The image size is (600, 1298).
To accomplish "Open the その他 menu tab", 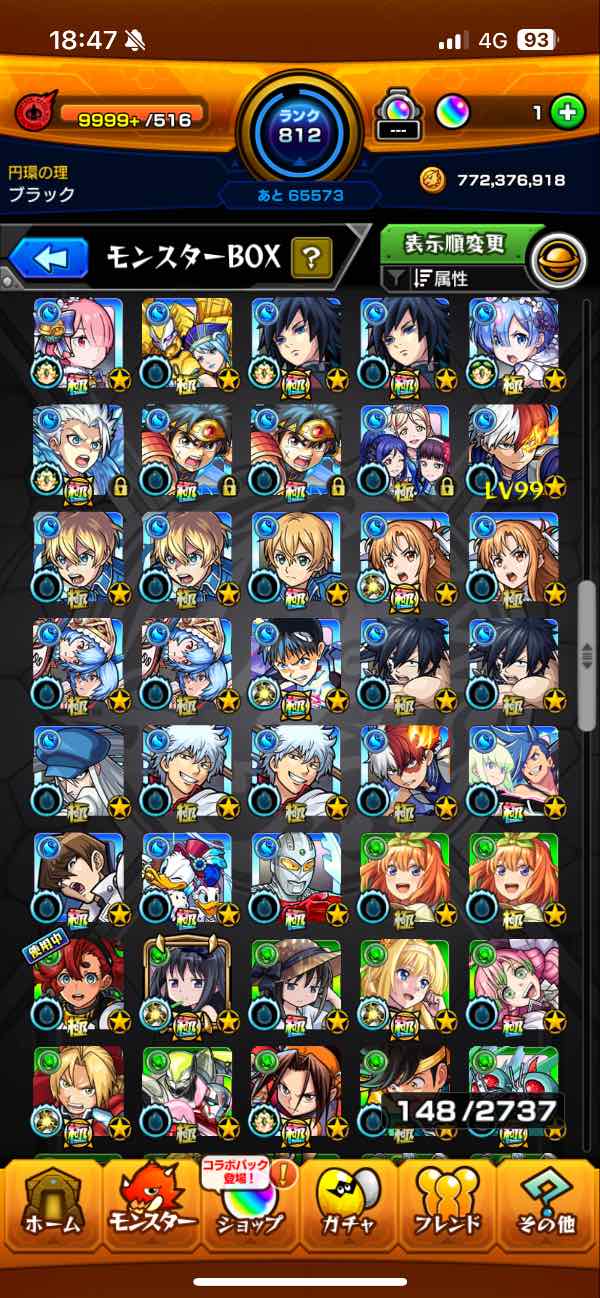I will point(547,1208).
